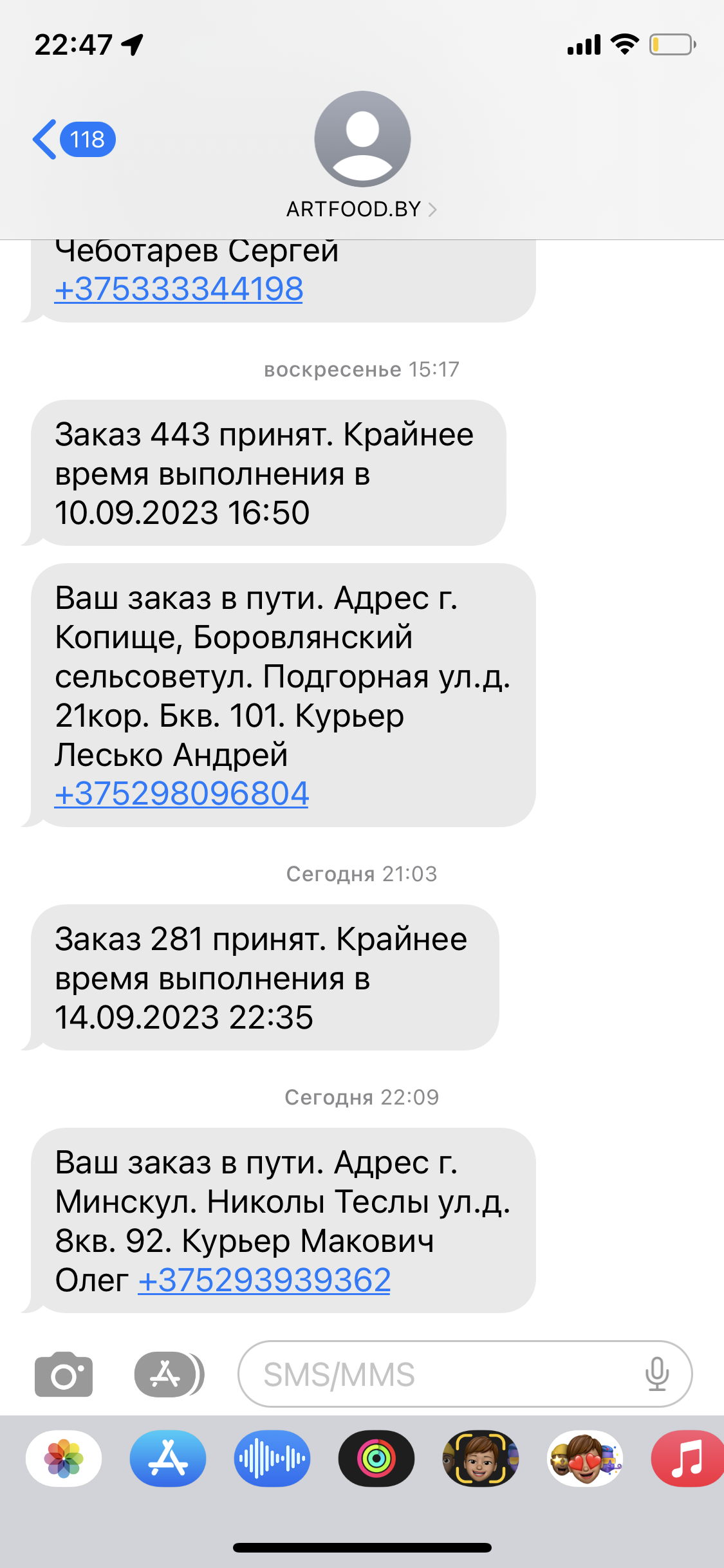Open the Memoji stickers app

click(585, 1459)
